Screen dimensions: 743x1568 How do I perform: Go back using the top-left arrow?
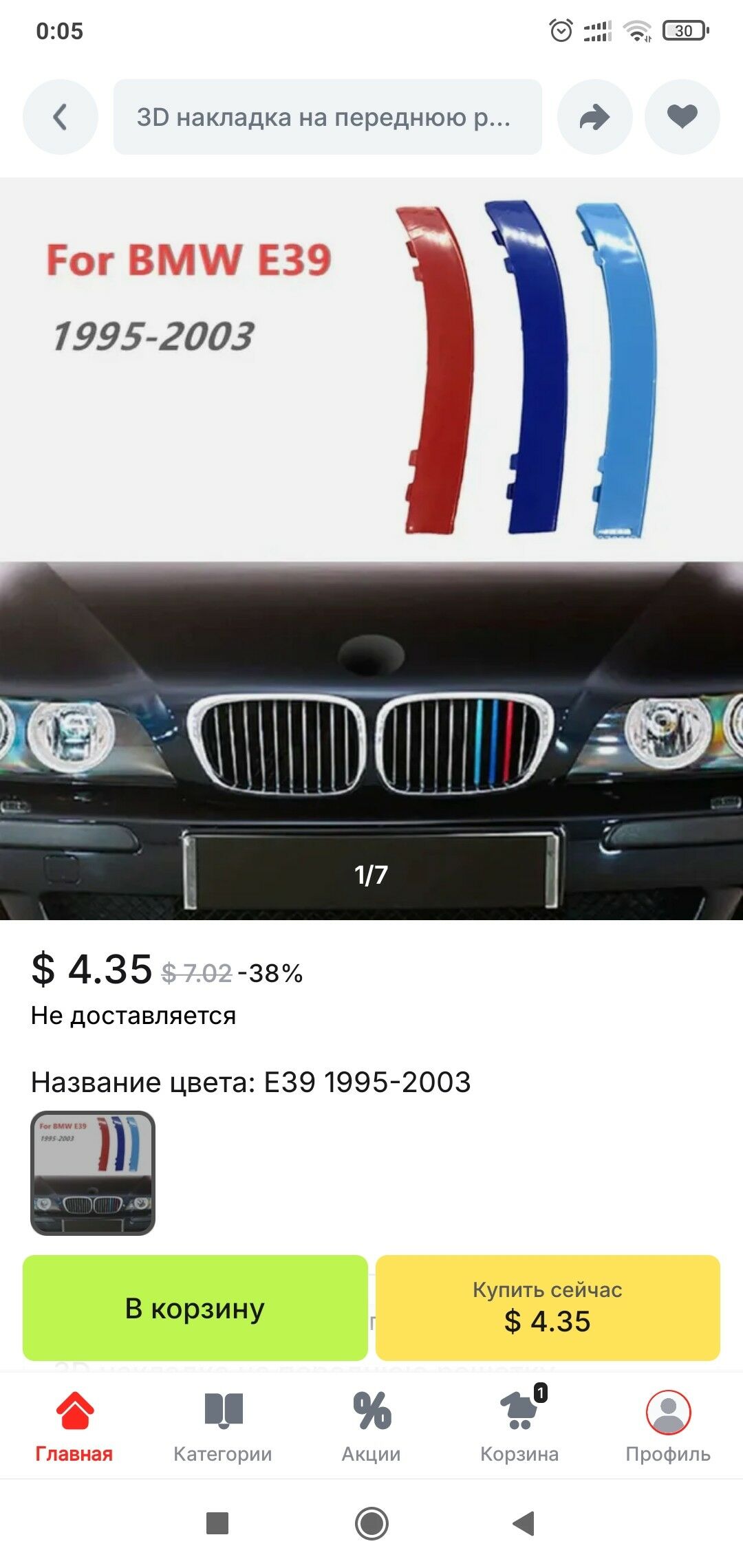(x=61, y=117)
